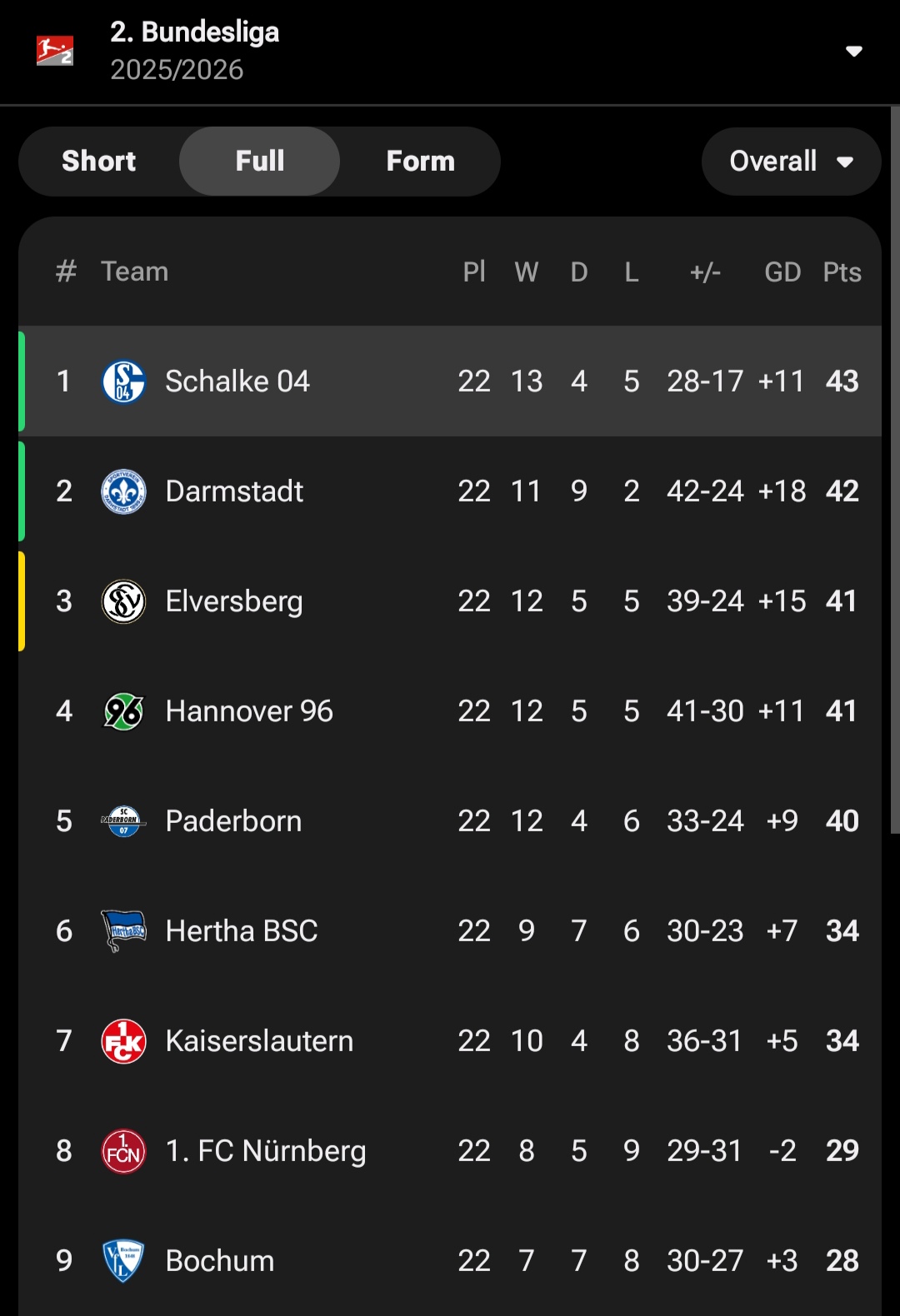The width and height of the screenshot is (900, 1316).
Task: Sort standings by GD column
Action: point(782,271)
